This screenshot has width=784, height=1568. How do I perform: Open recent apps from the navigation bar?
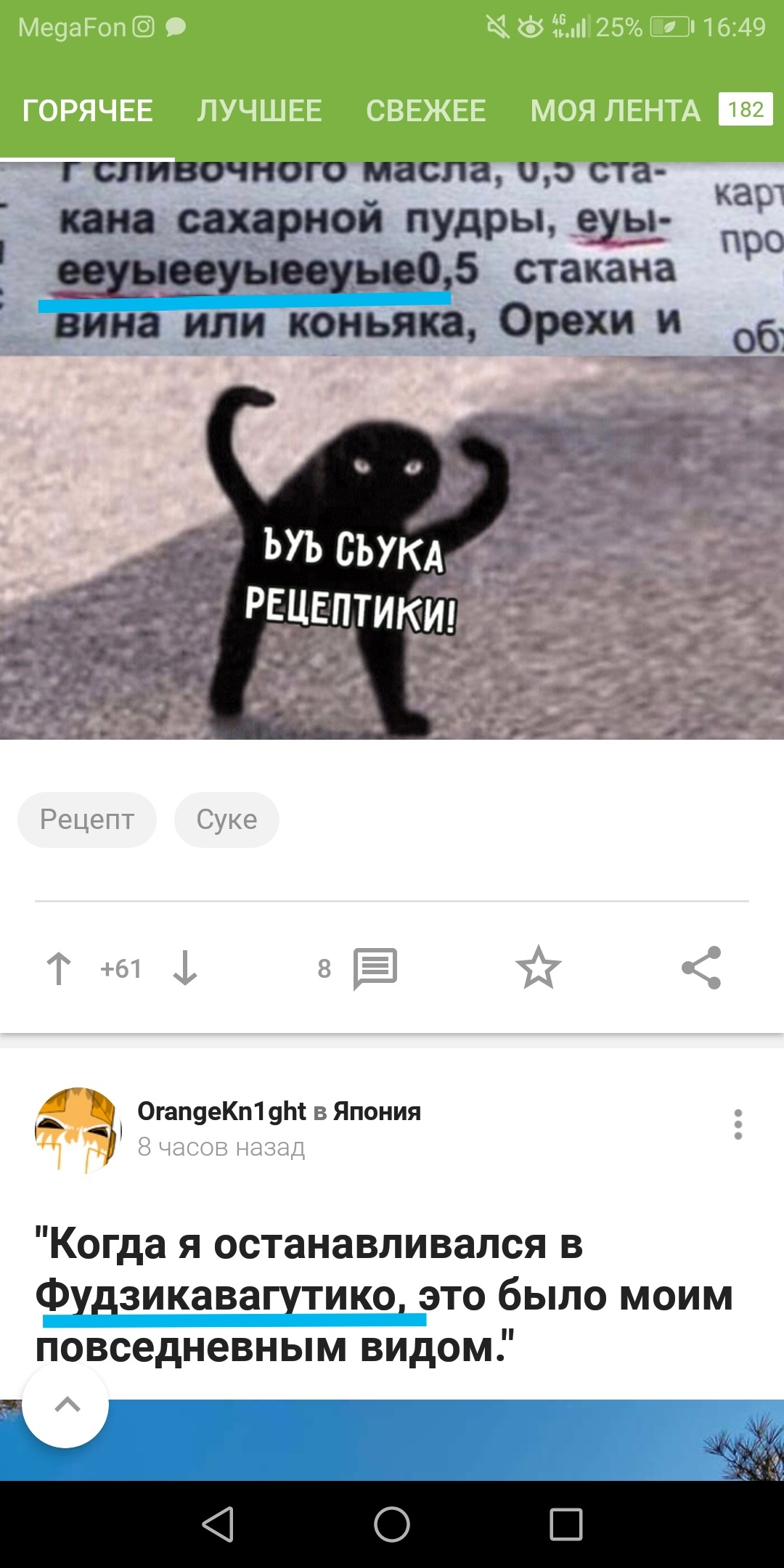565,1524
